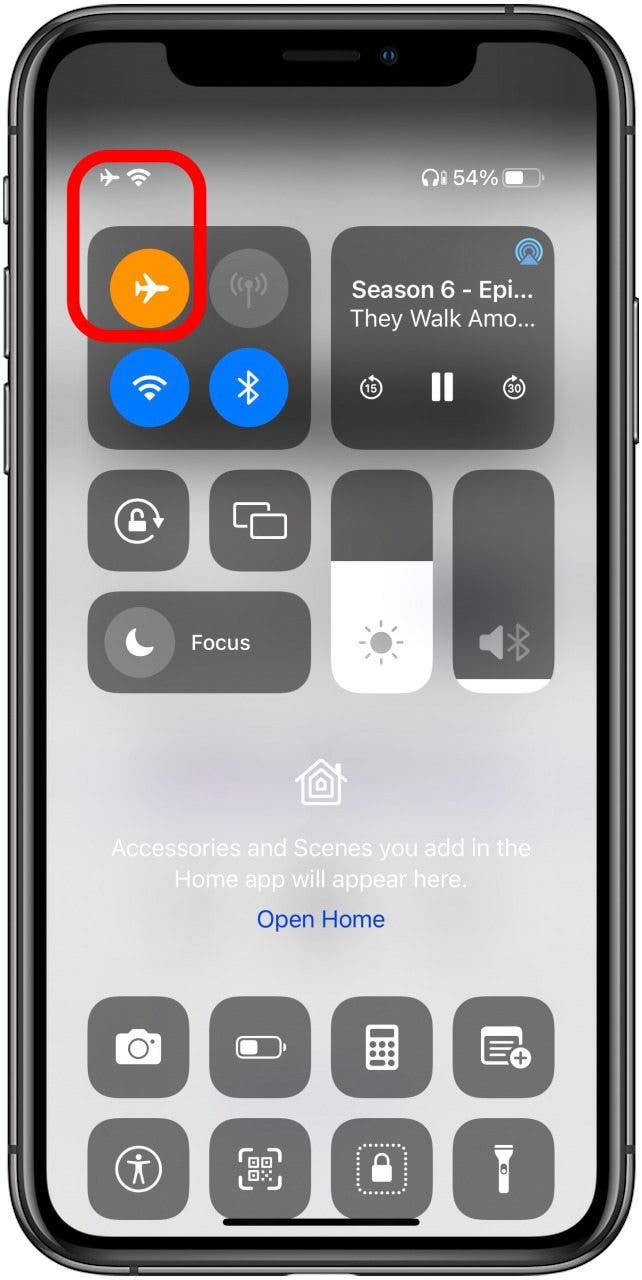
Task: Open Home link
Action: coord(321,919)
